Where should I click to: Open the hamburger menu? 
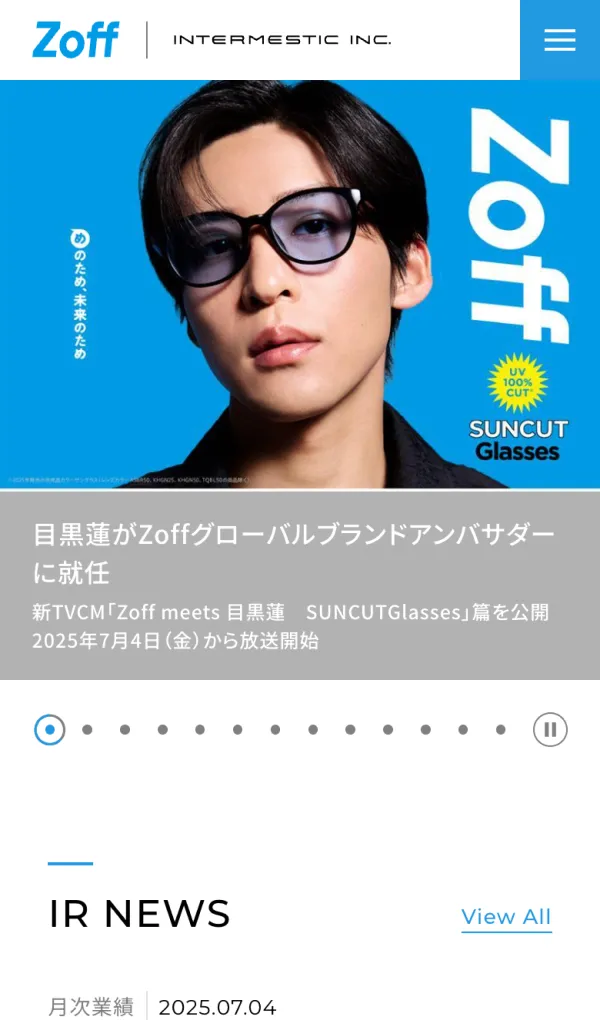559,40
